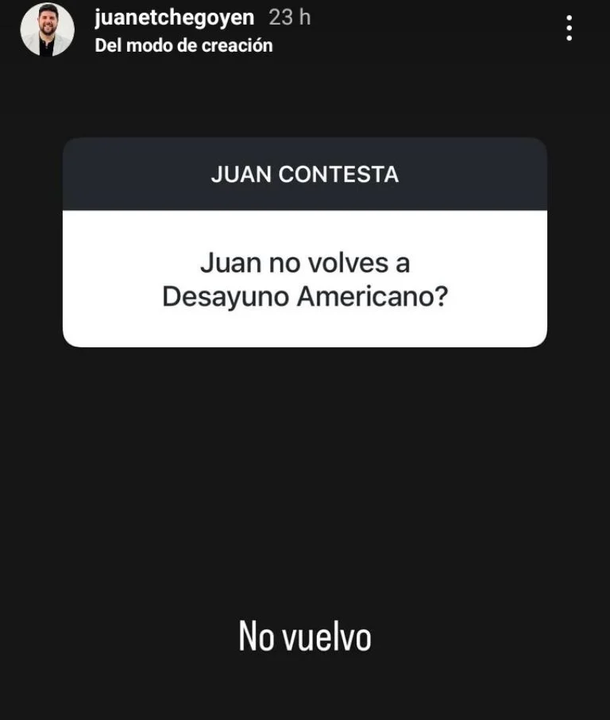This screenshot has width=610, height=720.
Task: Open juanetchegoyen's profile picture
Action: [x=47, y=29]
